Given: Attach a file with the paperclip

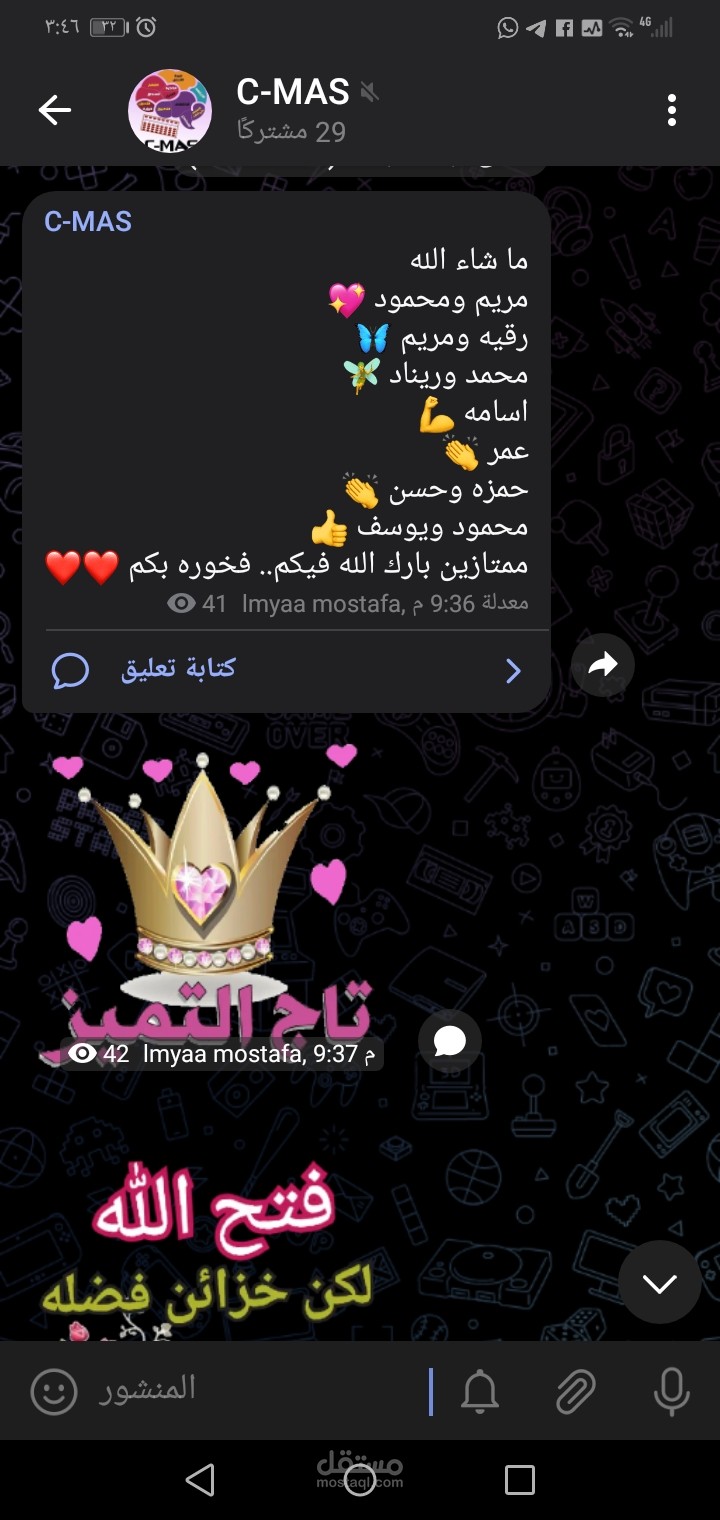Looking at the screenshot, I should coord(576,1390).
